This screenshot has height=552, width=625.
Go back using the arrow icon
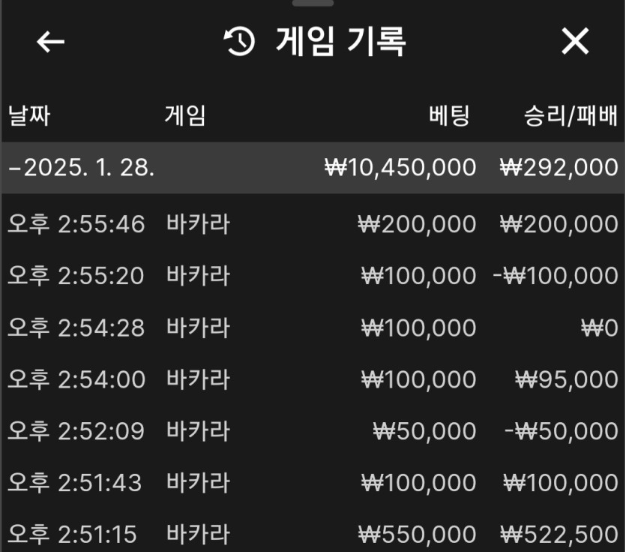(x=50, y=42)
